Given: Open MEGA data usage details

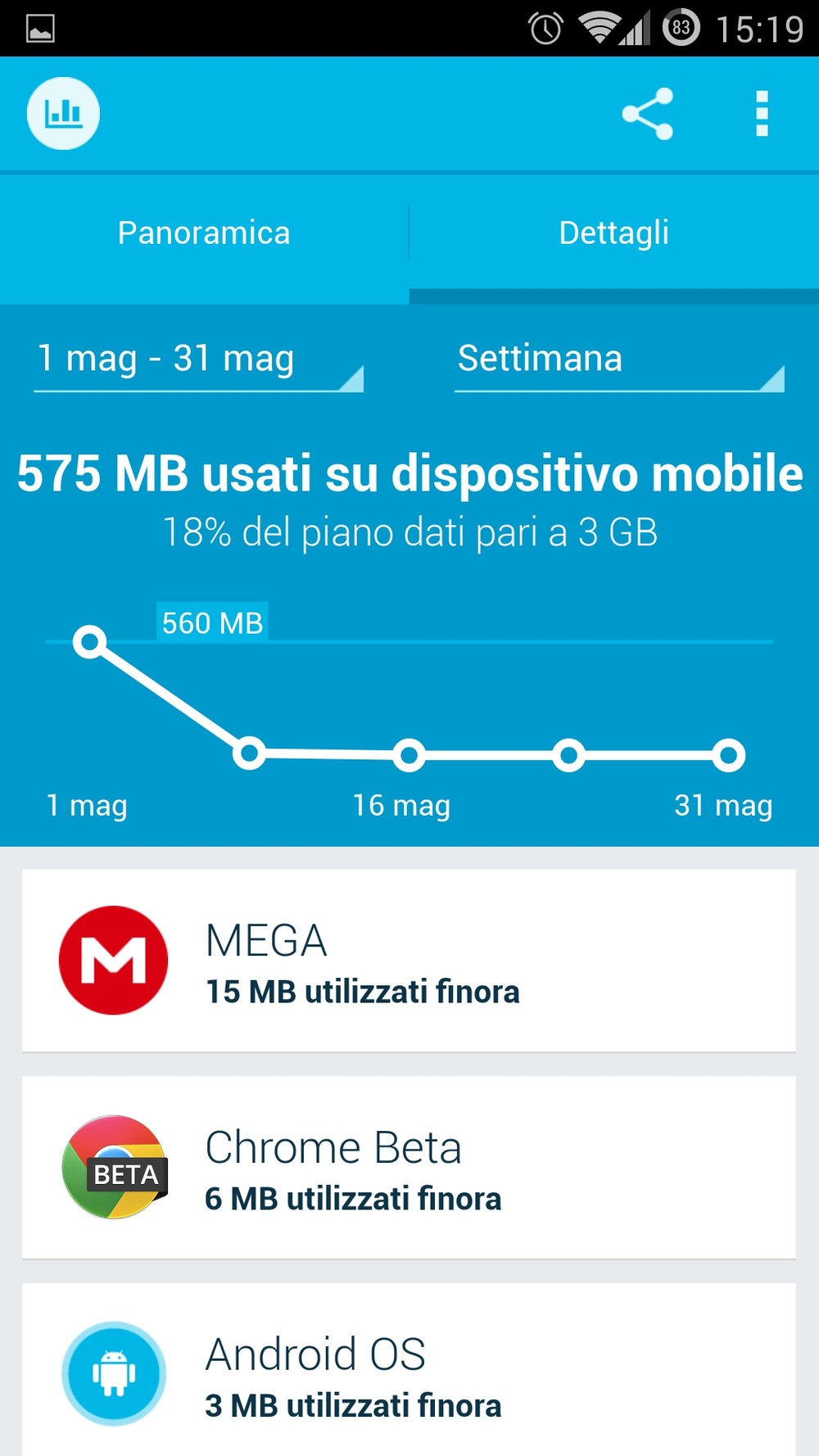Looking at the screenshot, I should [409, 961].
